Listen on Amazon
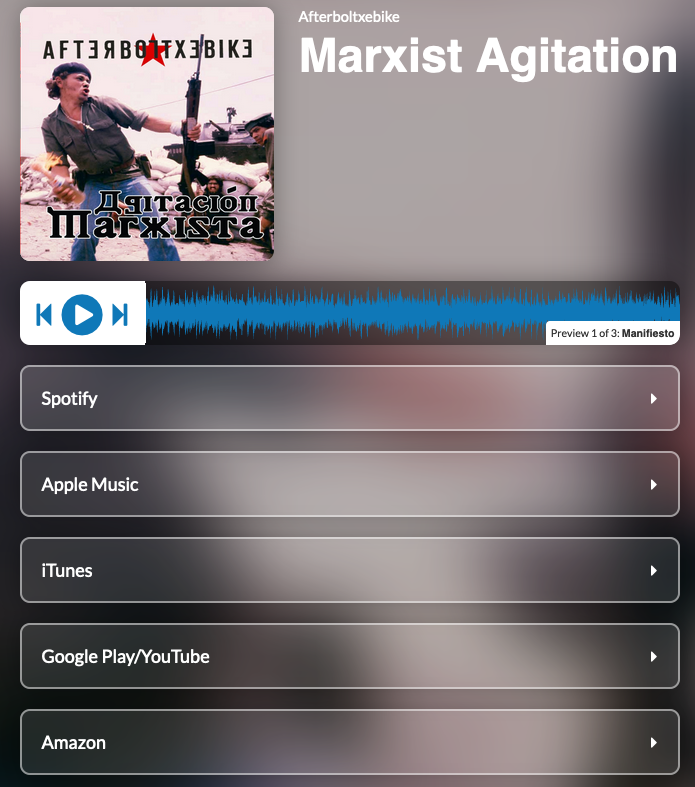This screenshot has width=695, height=787. 349,742
